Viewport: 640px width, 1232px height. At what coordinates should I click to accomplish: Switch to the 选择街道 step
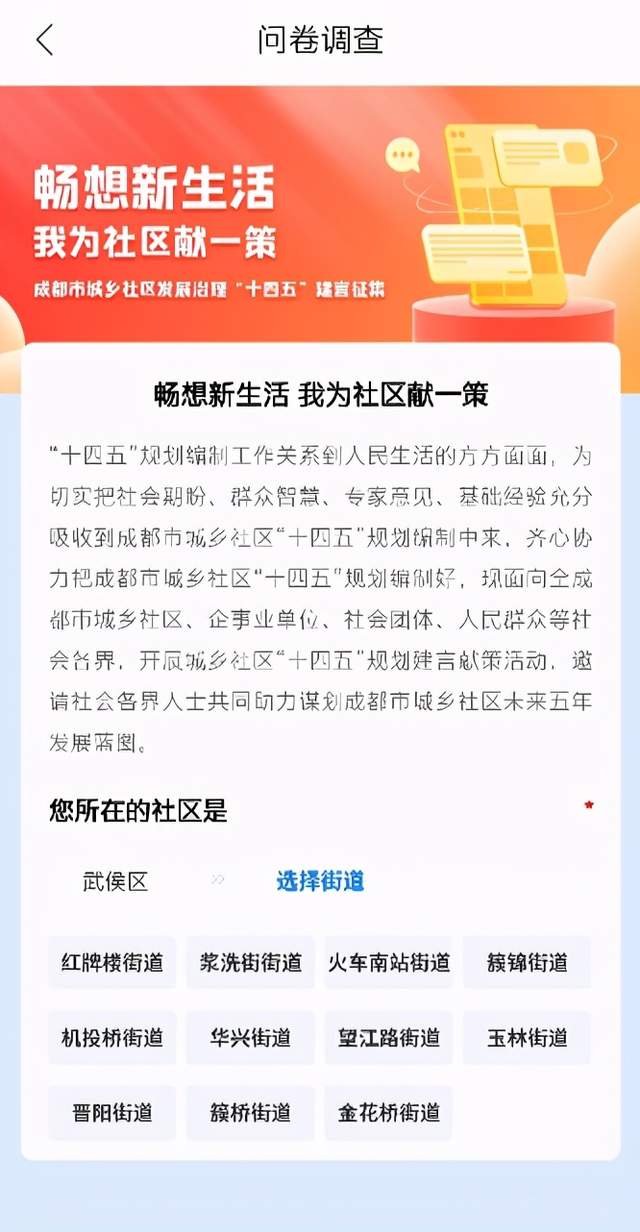(x=320, y=881)
